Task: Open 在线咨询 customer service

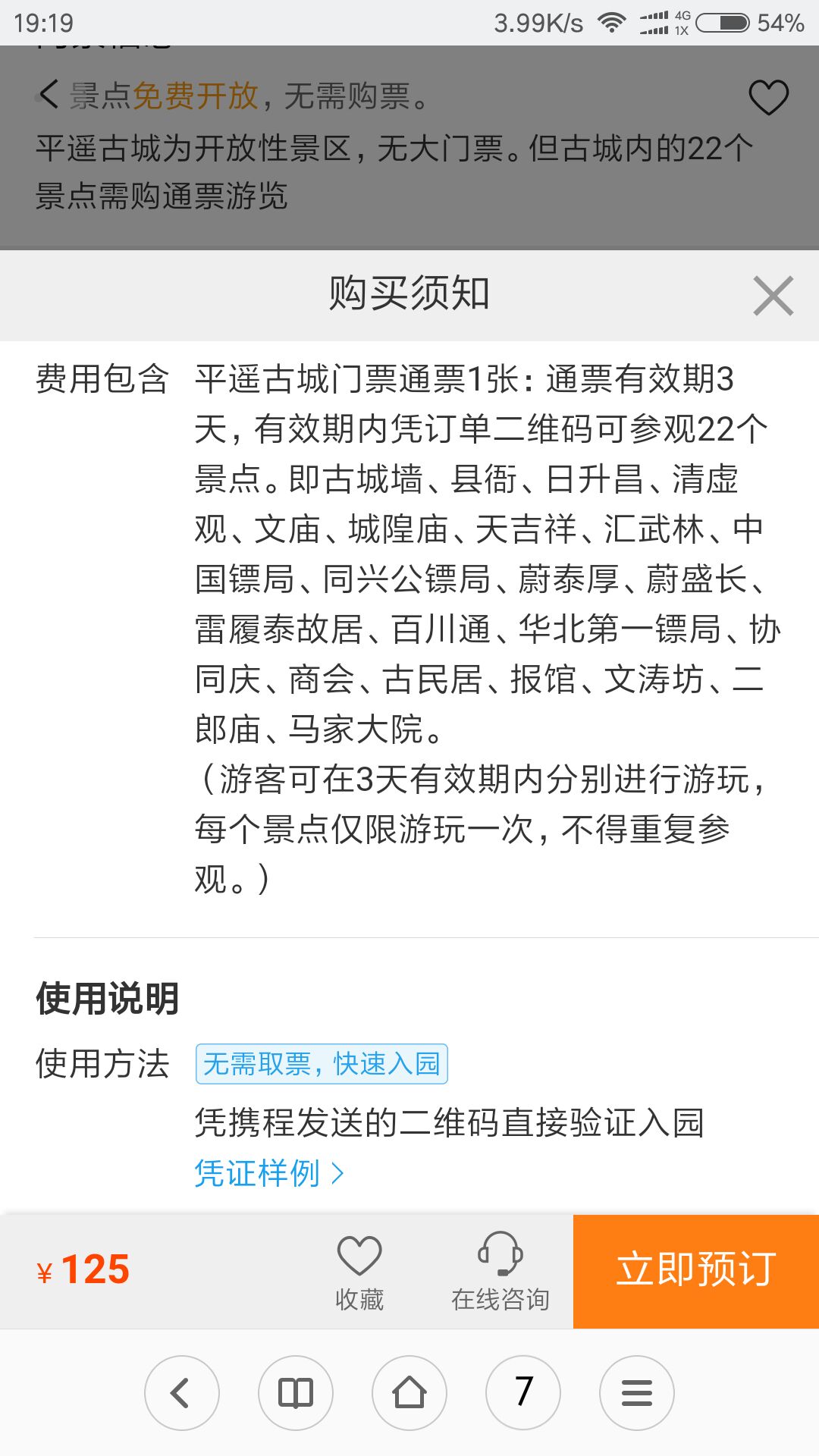Action: click(500, 1272)
